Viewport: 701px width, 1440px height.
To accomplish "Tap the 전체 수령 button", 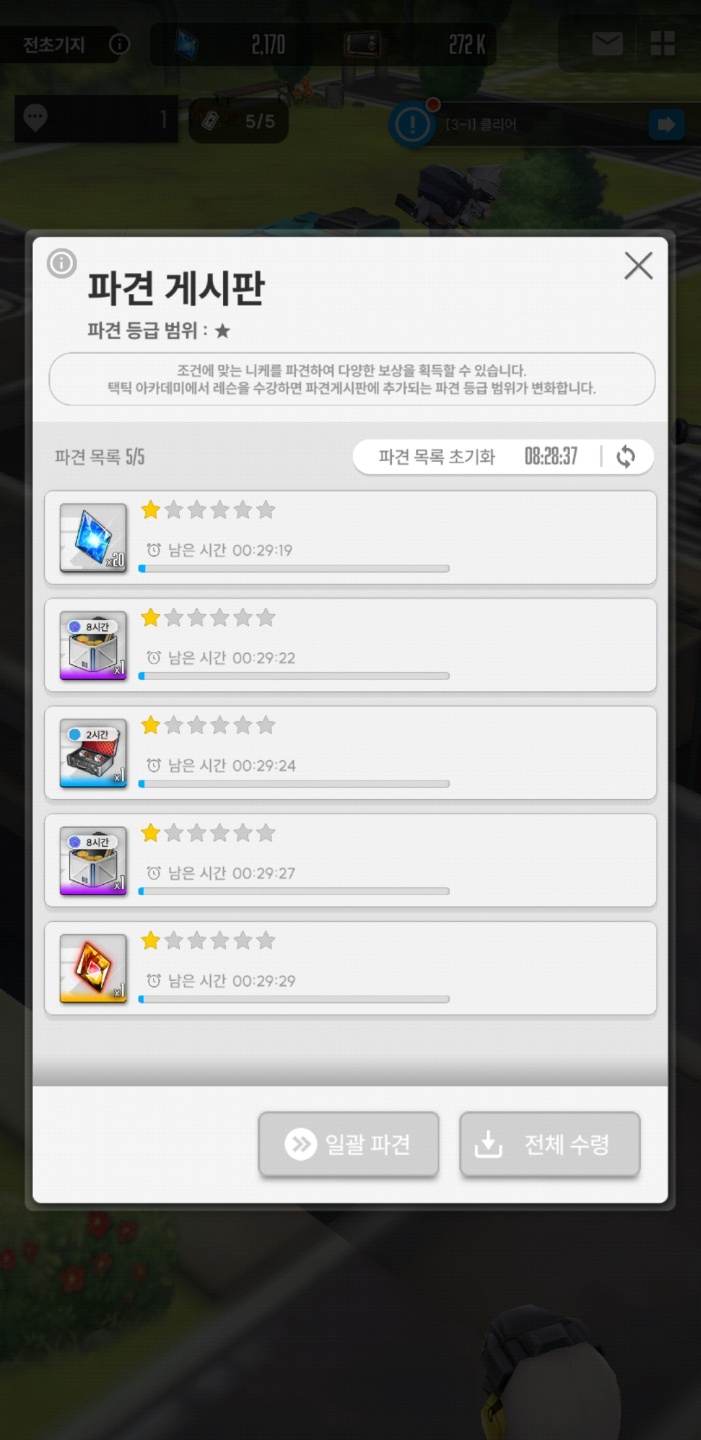I will [x=549, y=1145].
